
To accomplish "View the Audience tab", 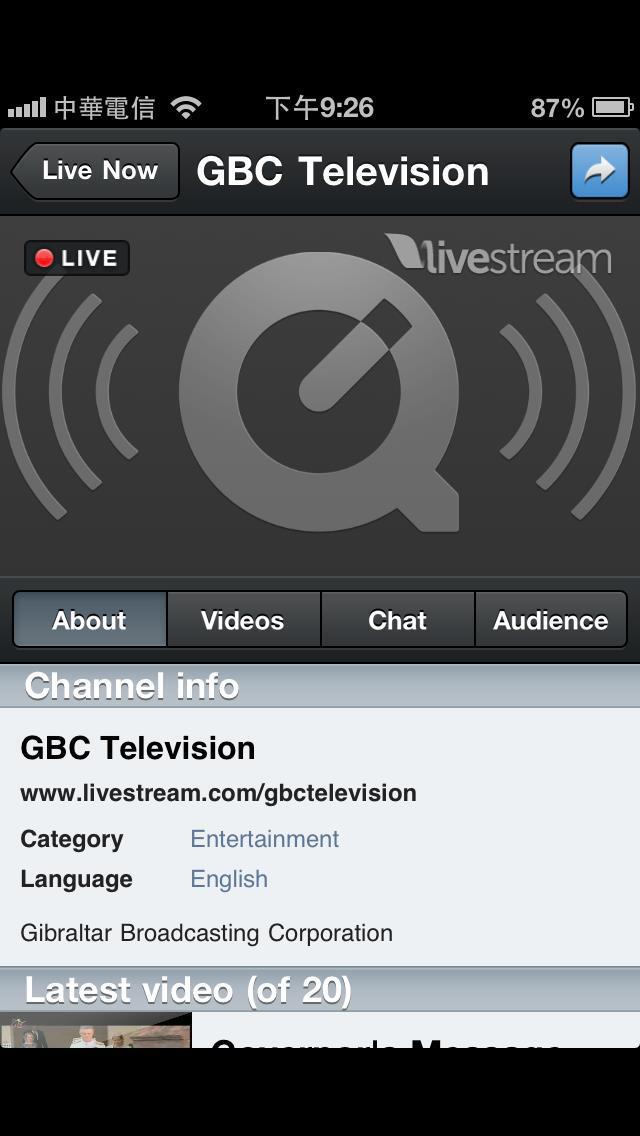I will click(550, 620).
